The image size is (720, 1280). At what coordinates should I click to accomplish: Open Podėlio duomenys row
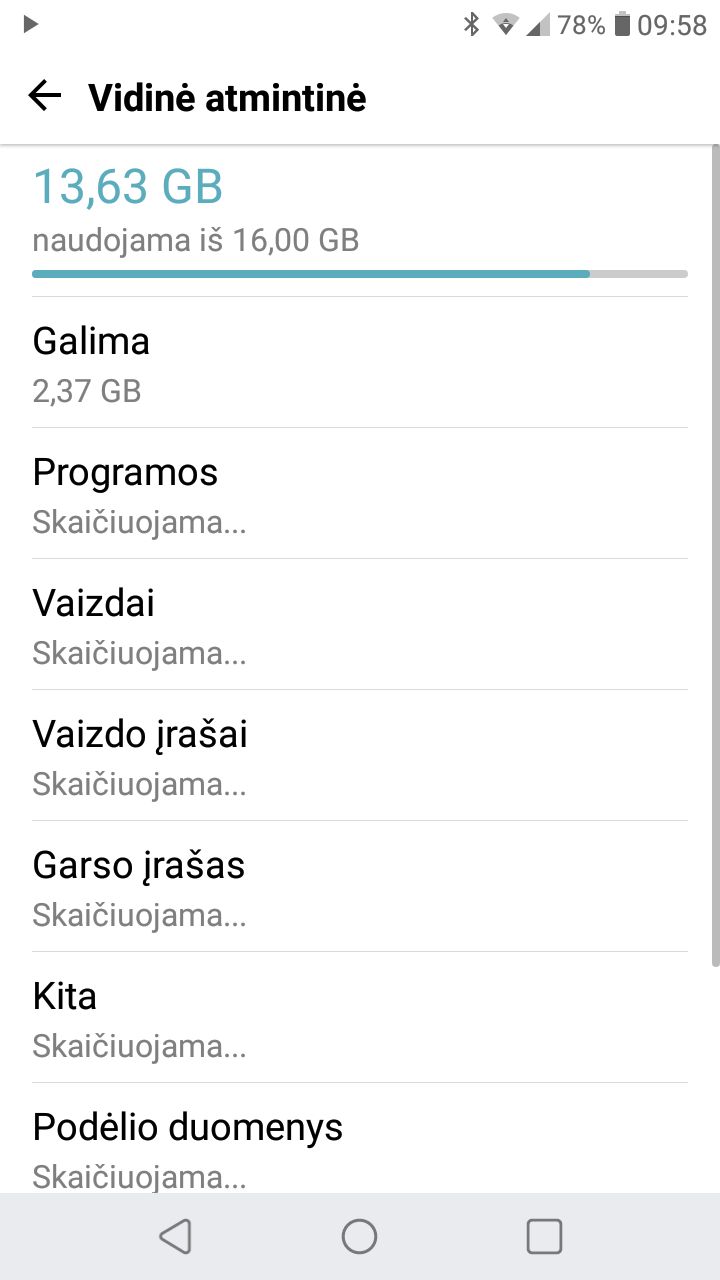click(360, 1138)
